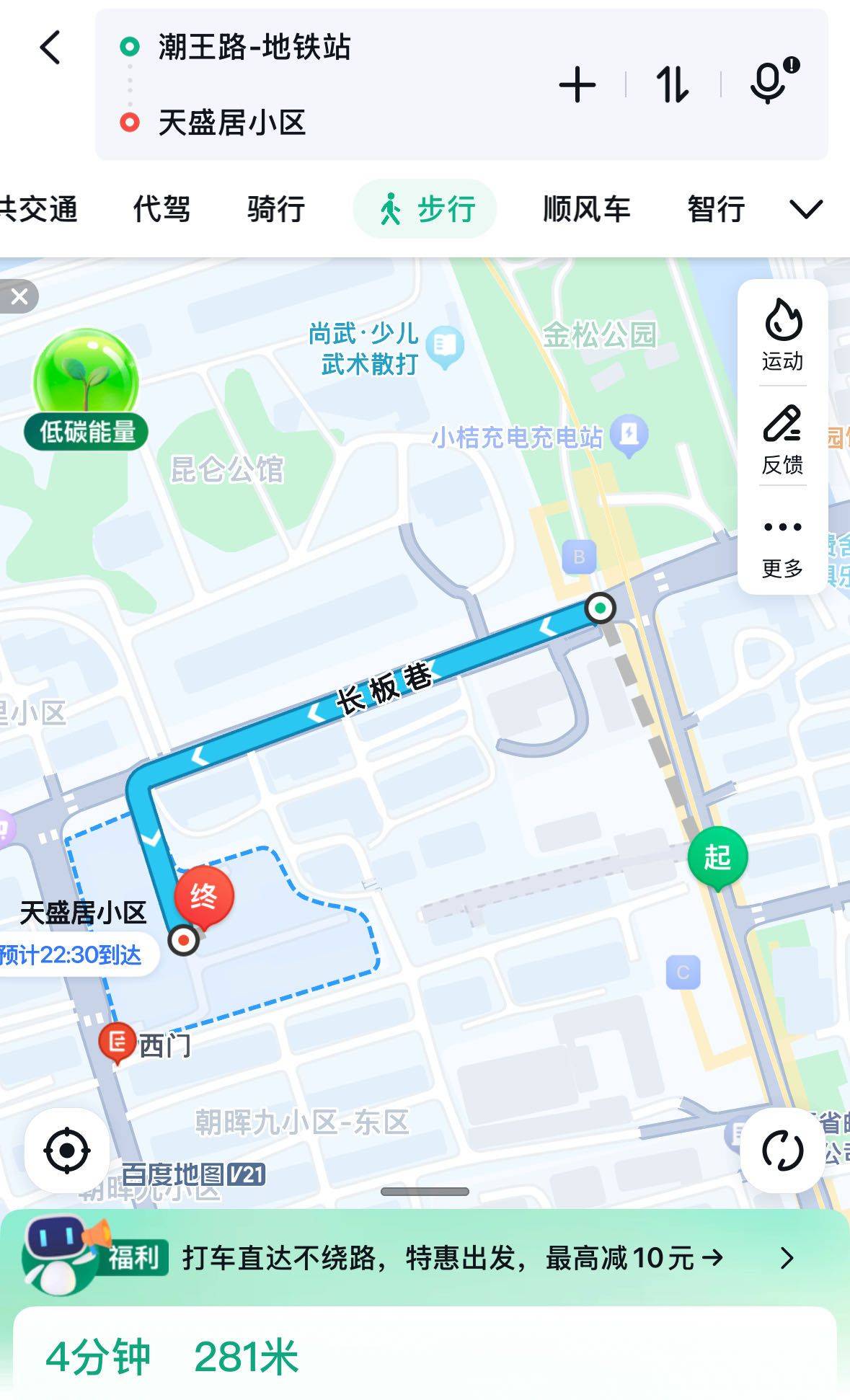Edit destination 天盛居小区

tap(232, 123)
